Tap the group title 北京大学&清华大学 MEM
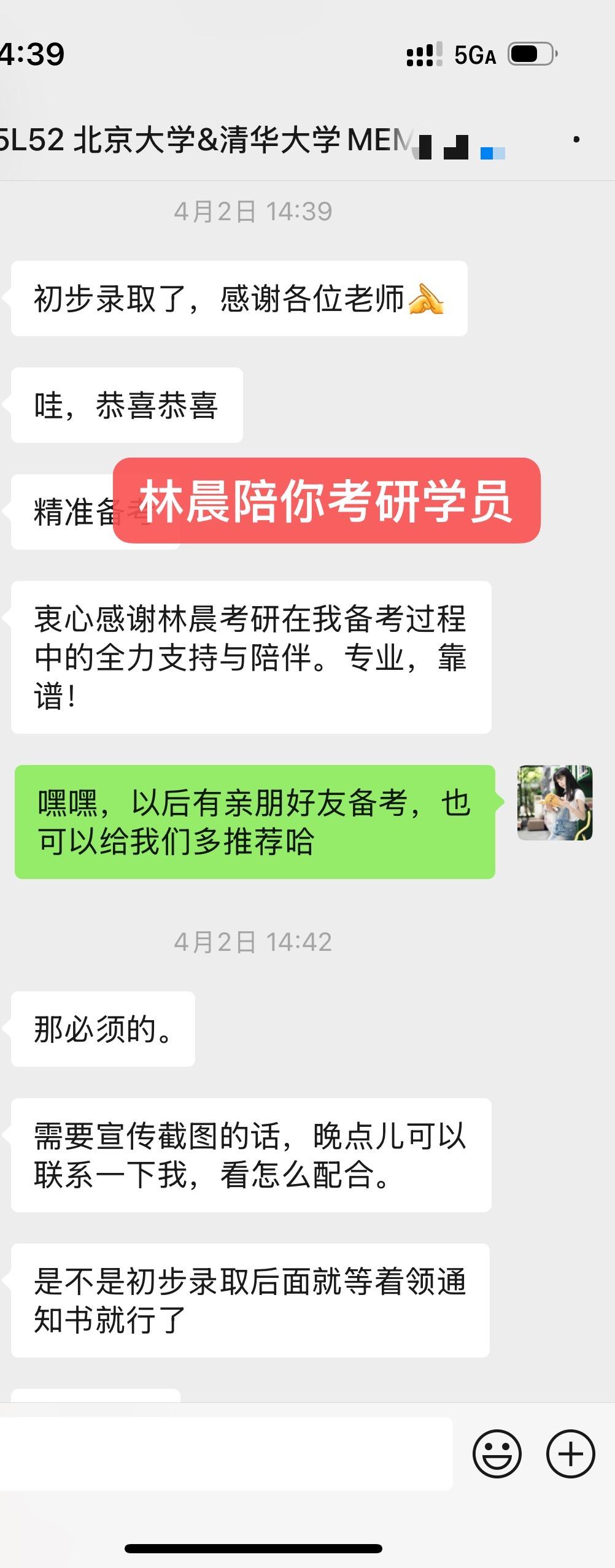This screenshot has width=615, height=1568. tap(203, 140)
